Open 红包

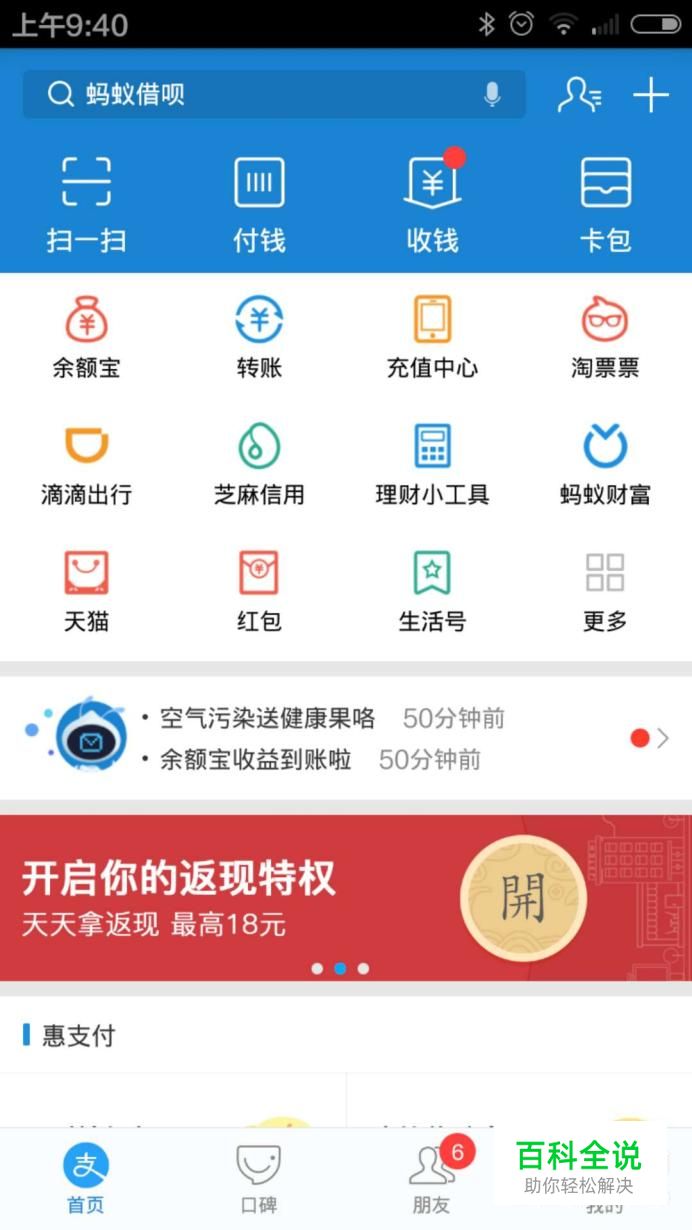[x=259, y=592]
